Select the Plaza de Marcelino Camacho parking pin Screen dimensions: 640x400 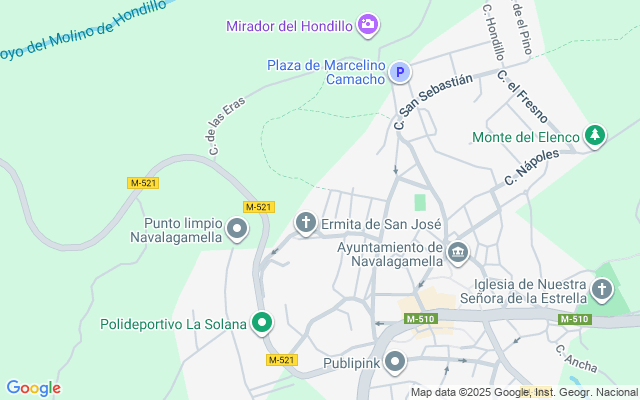(399, 72)
